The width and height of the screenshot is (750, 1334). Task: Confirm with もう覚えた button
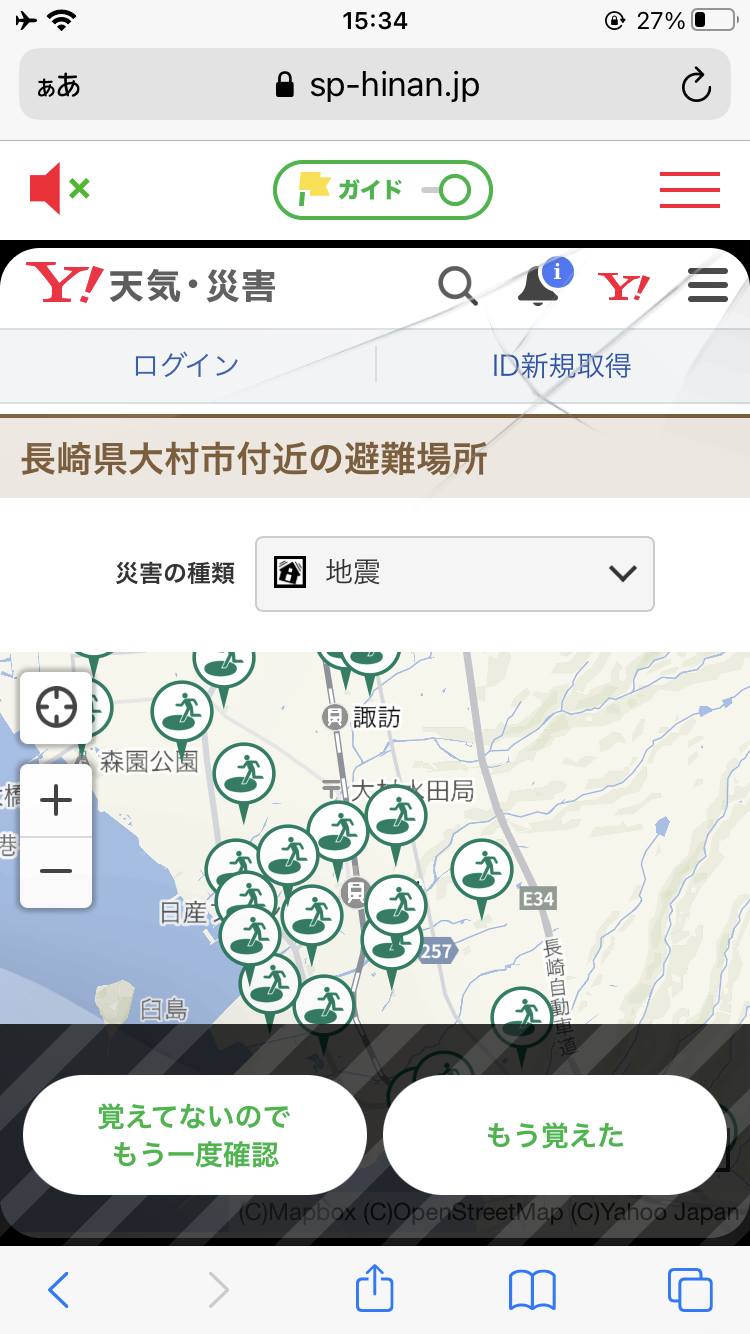pos(555,1135)
